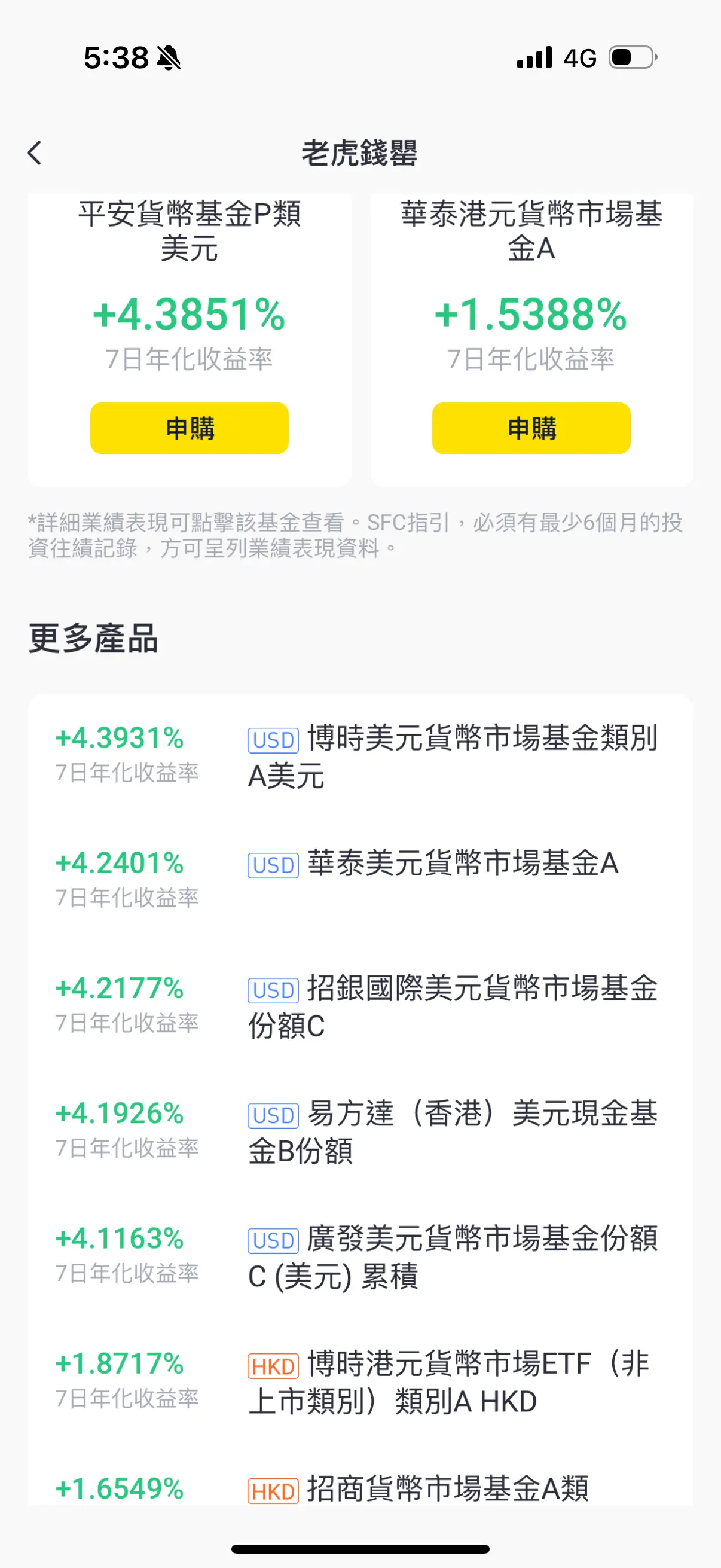
Task: Open 華泰美元貨幣市場基金A row
Action: click(x=360, y=881)
